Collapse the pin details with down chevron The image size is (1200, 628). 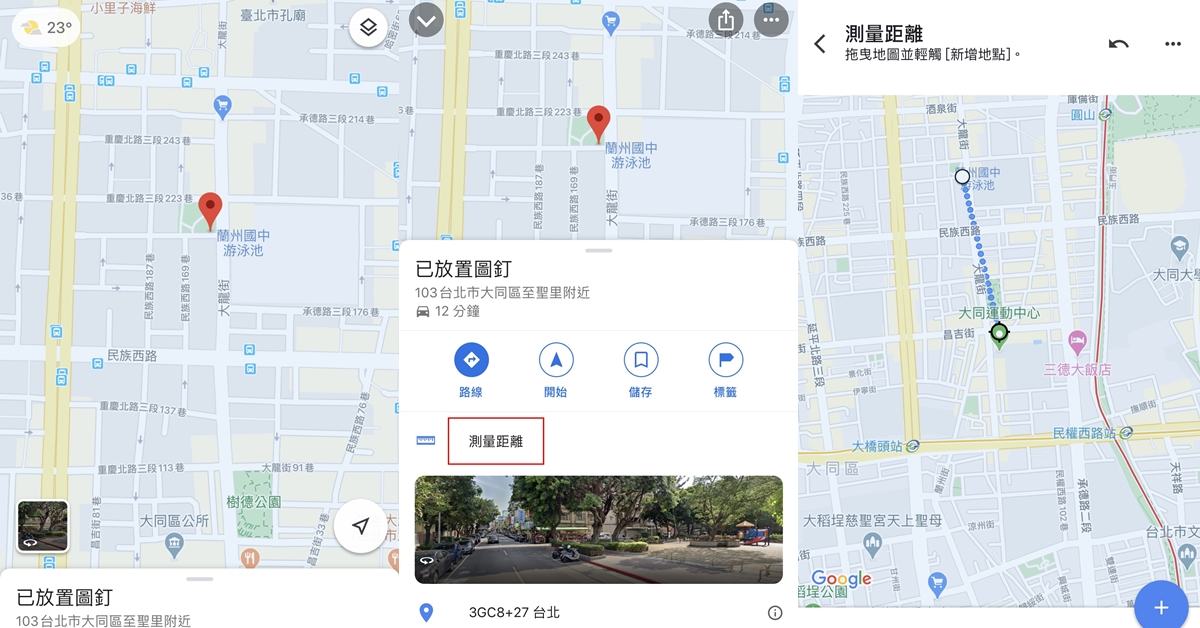[426, 19]
